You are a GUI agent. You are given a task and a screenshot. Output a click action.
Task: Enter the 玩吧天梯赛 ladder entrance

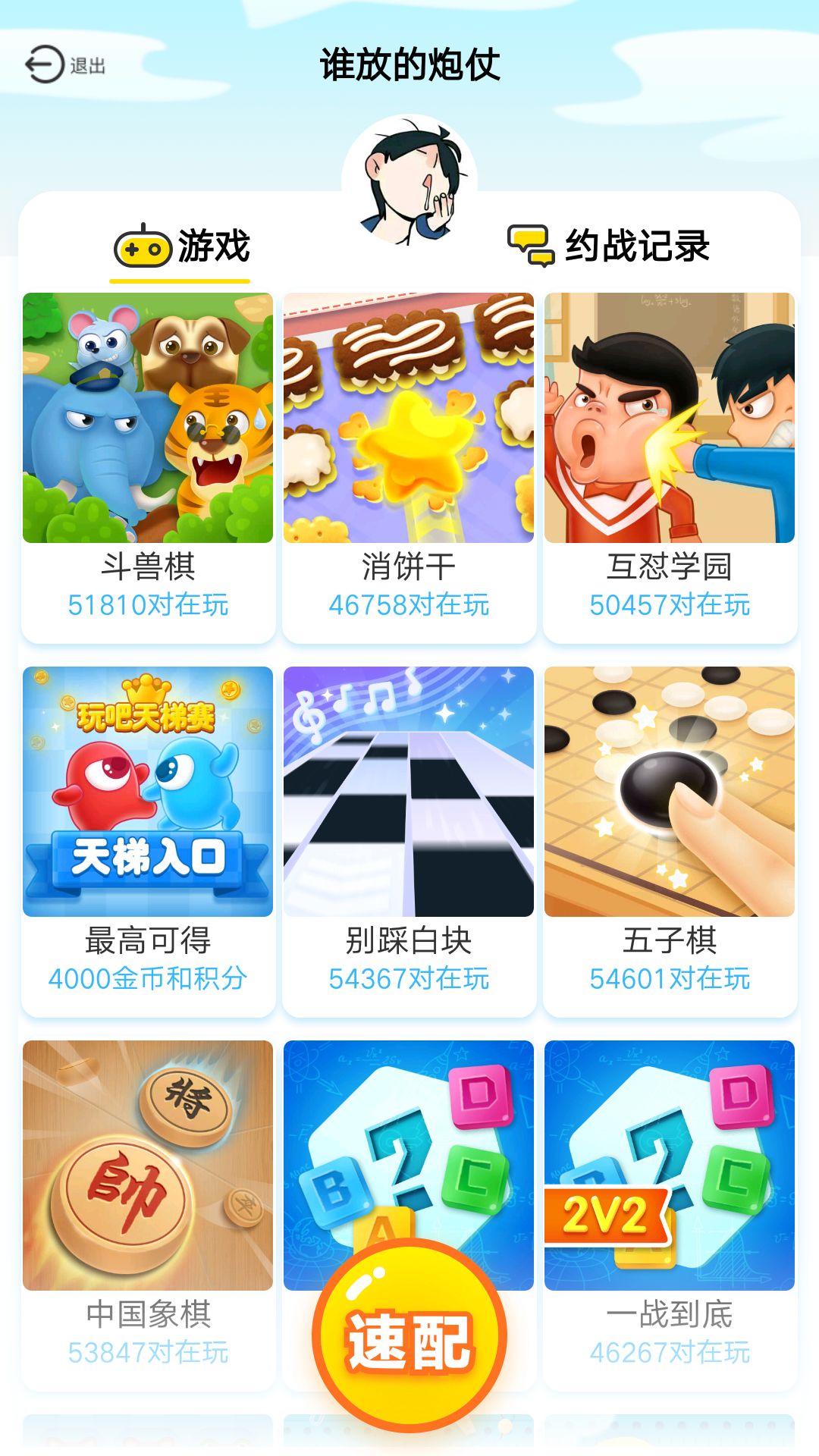(x=149, y=792)
